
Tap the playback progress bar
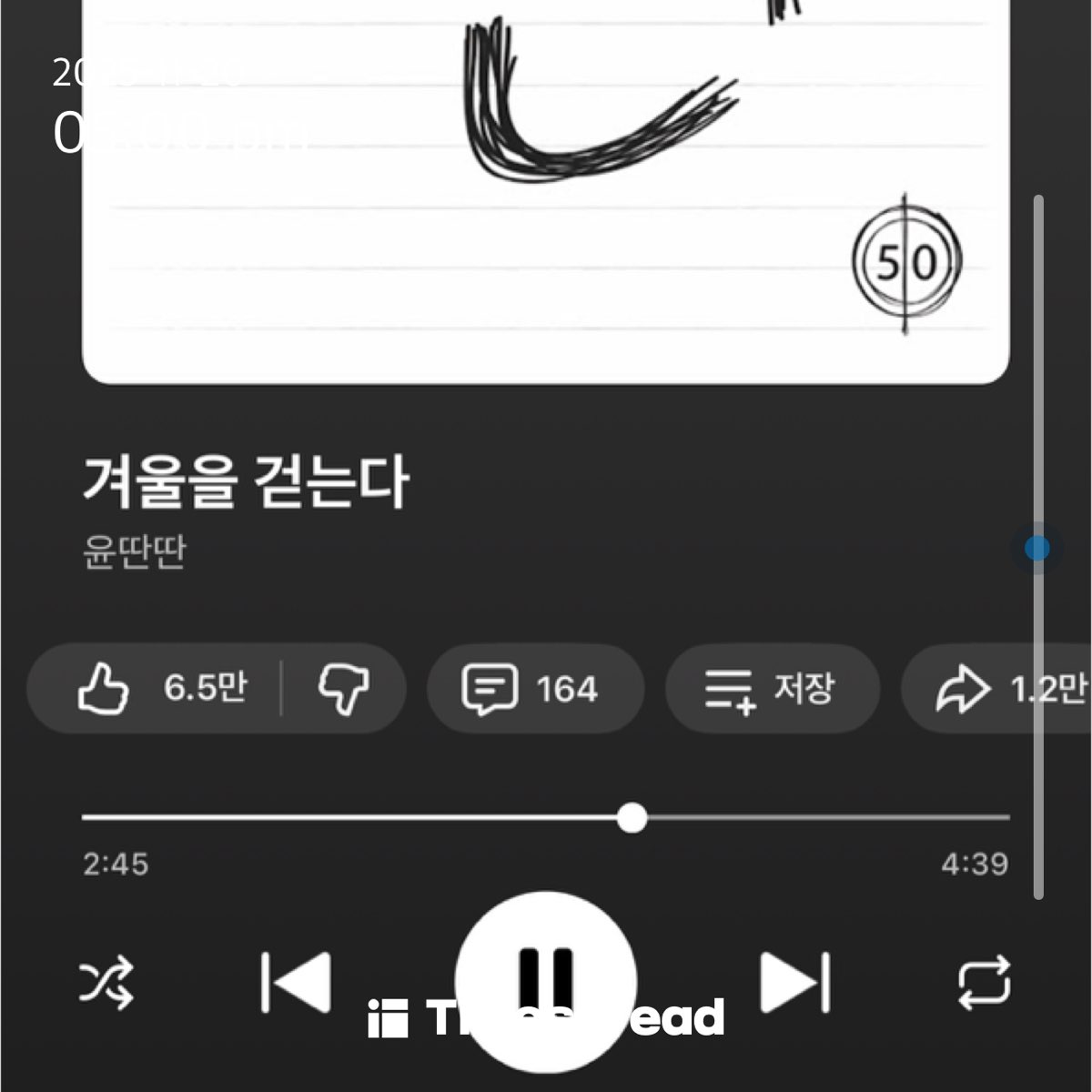(546, 818)
